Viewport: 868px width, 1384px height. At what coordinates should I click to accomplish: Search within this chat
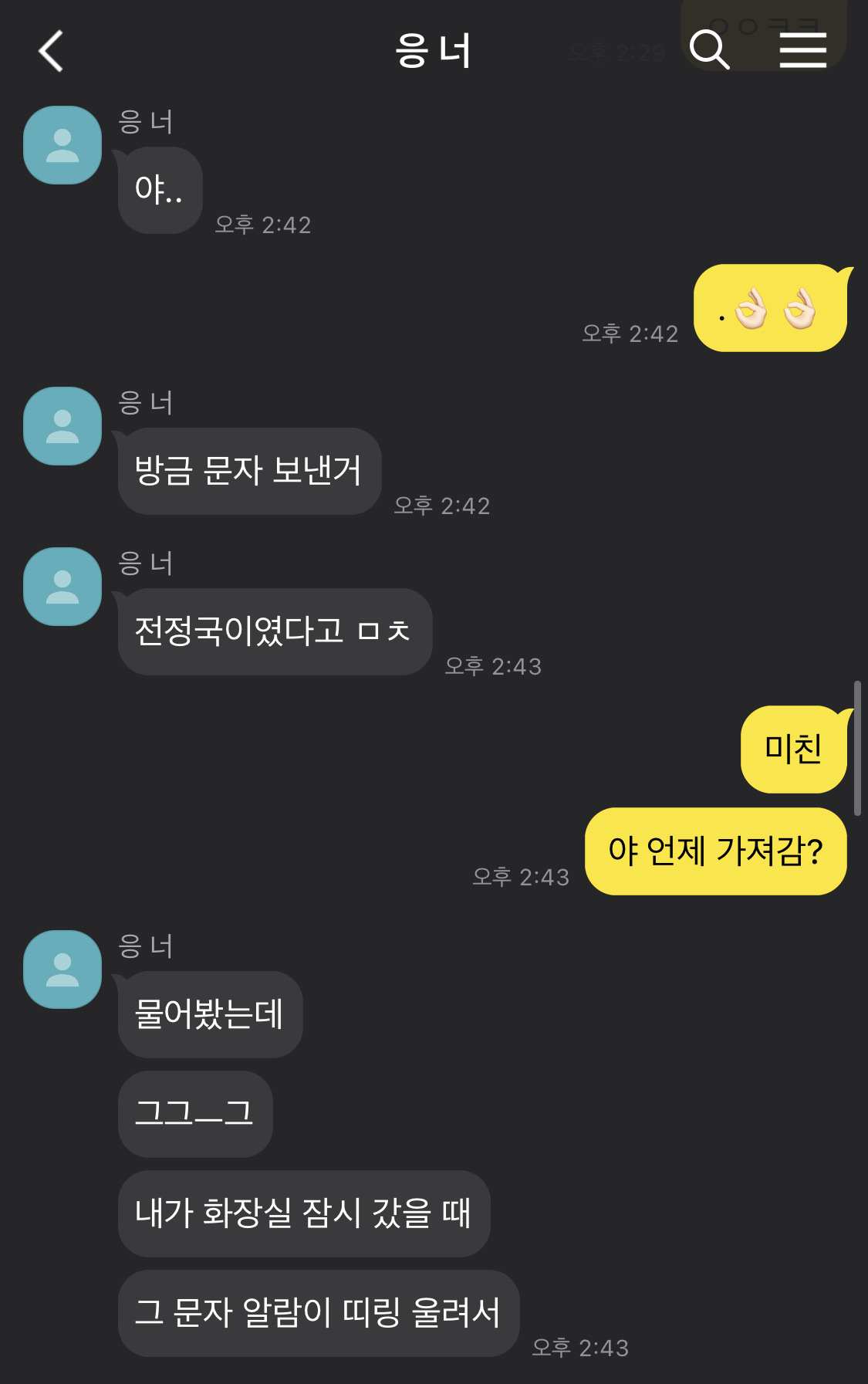(709, 51)
